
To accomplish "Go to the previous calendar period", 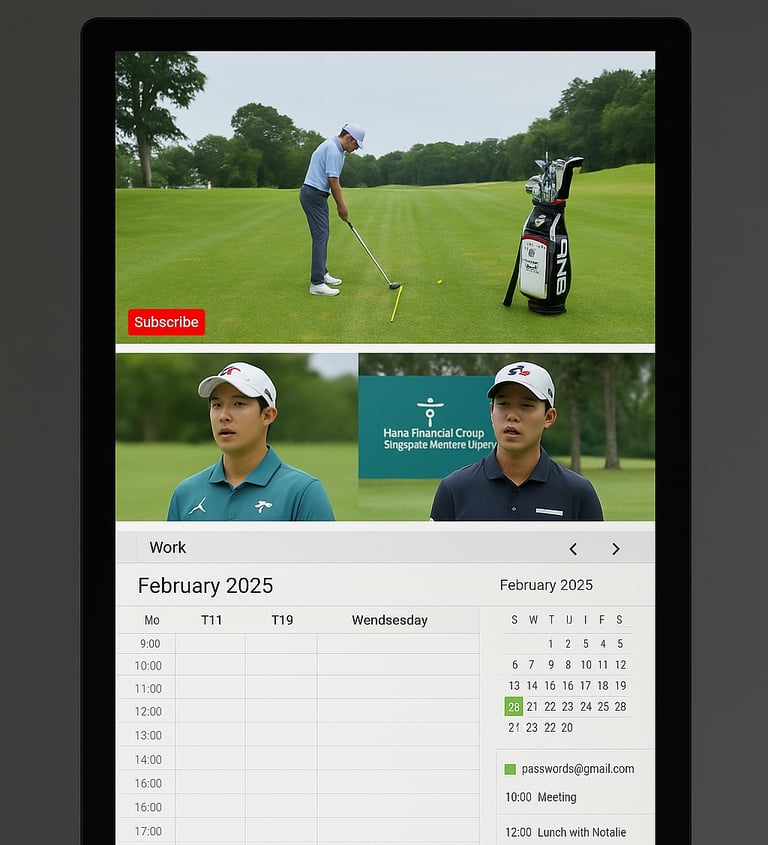I will 573,548.
